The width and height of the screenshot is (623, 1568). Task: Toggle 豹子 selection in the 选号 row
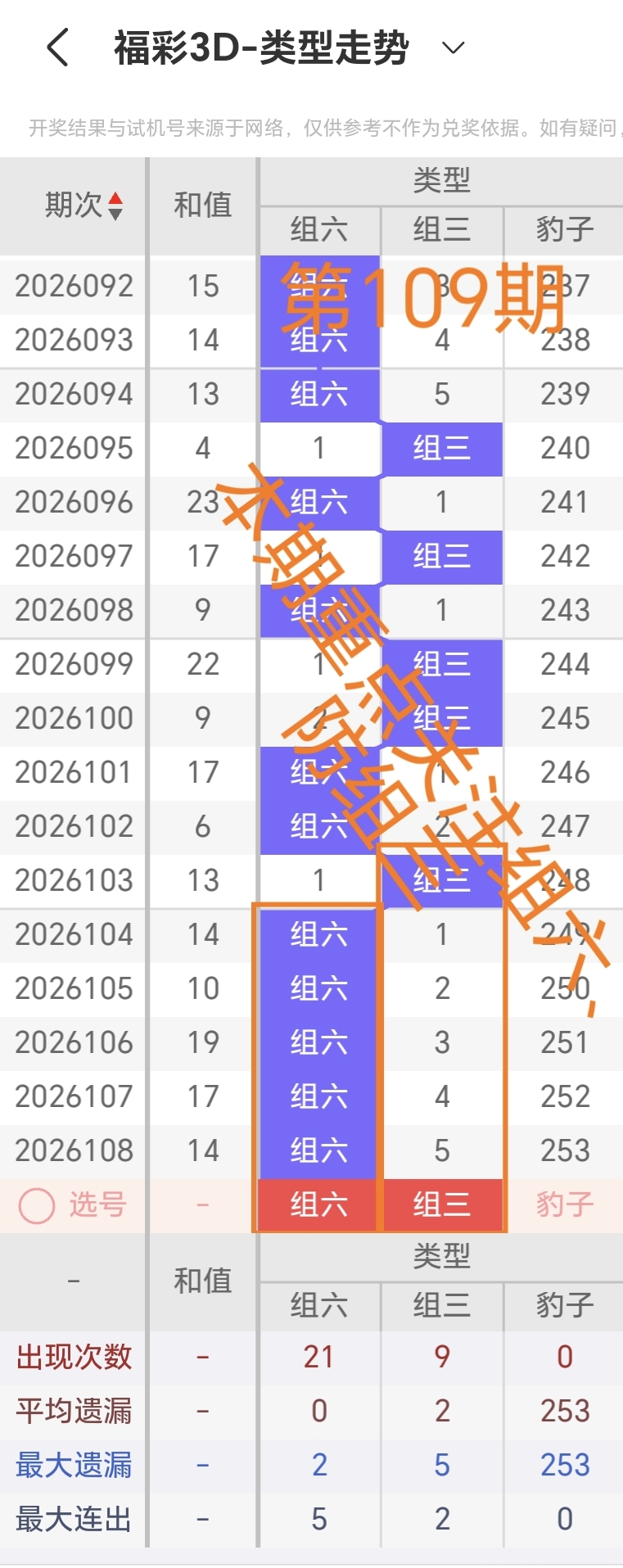coord(562,1205)
